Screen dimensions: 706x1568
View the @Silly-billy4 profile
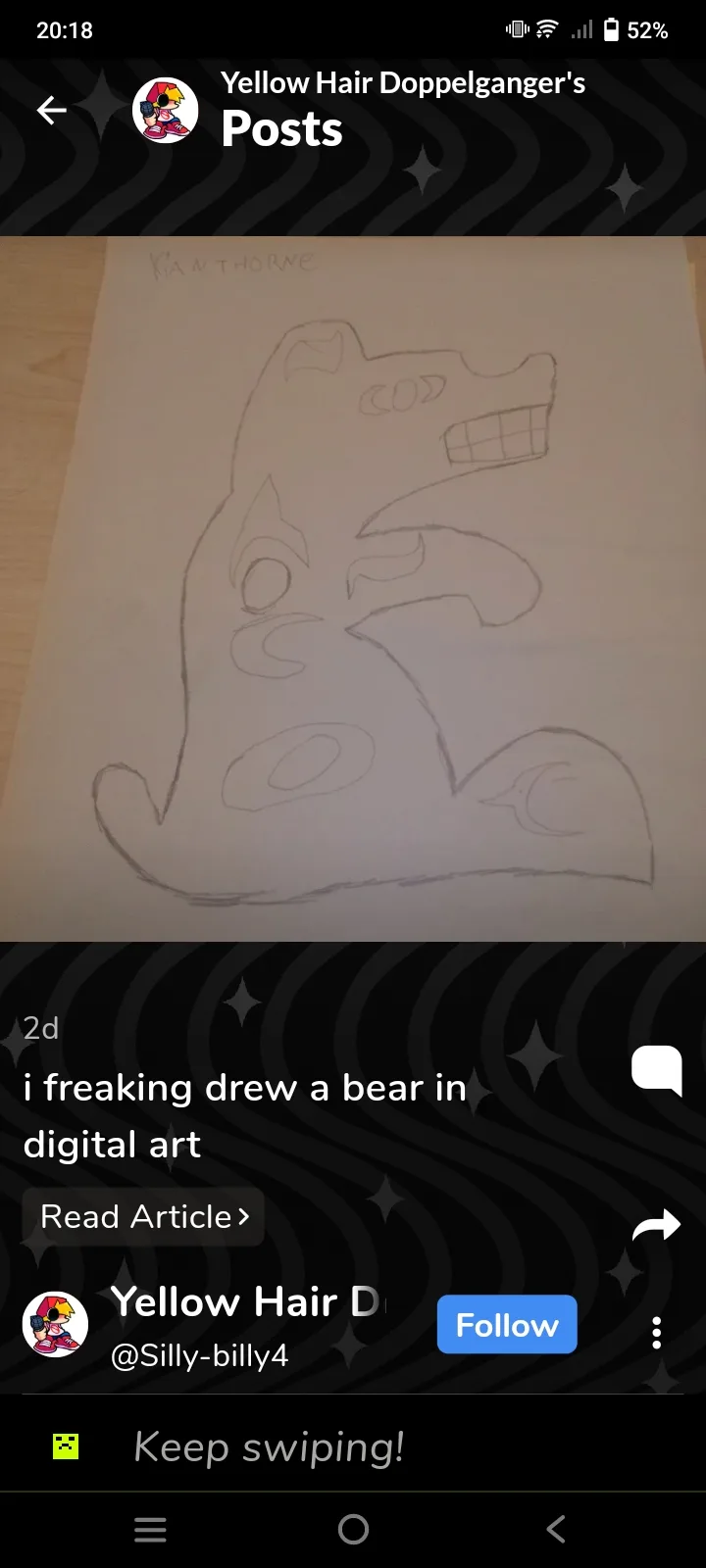pos(199,1355)
